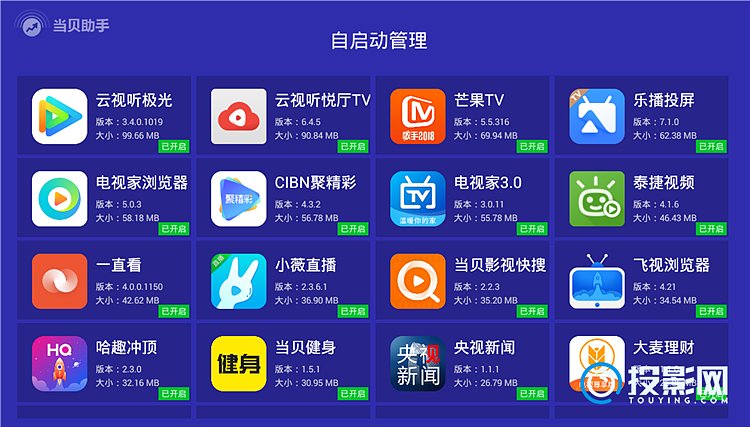This screenshot has height=427, width=750.
Task: Toggle auto-start for 电视家3.0
Action: [532, 229]
